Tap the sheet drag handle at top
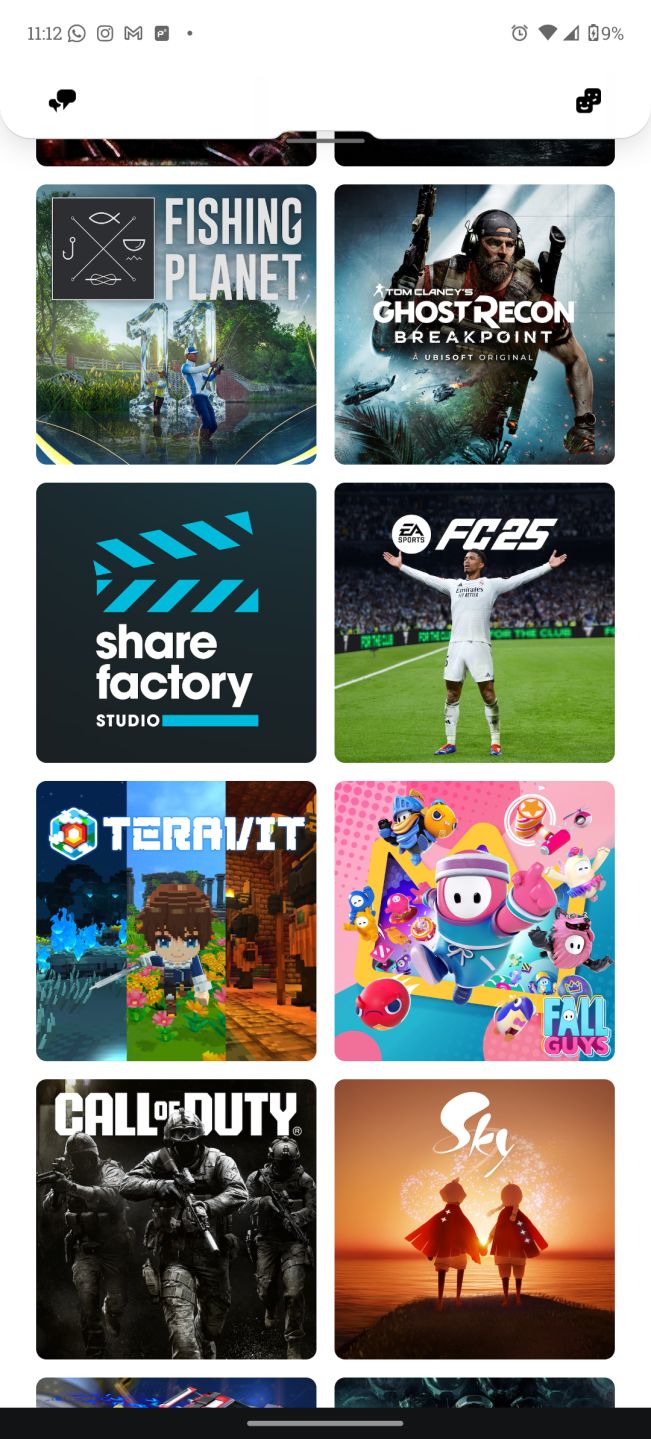The width and height of the screenshot is (651, 1439). (325, 140)
